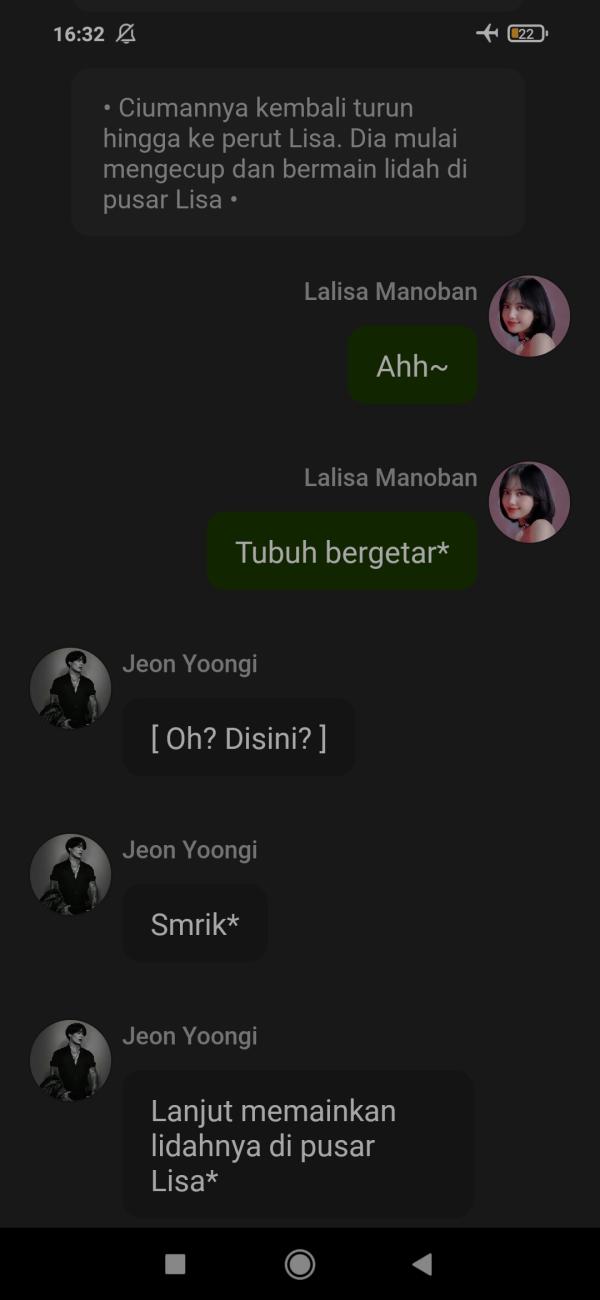
Task: Open Jeon Yoongi's avatar beside "Smrik*"
Action: 70,874
